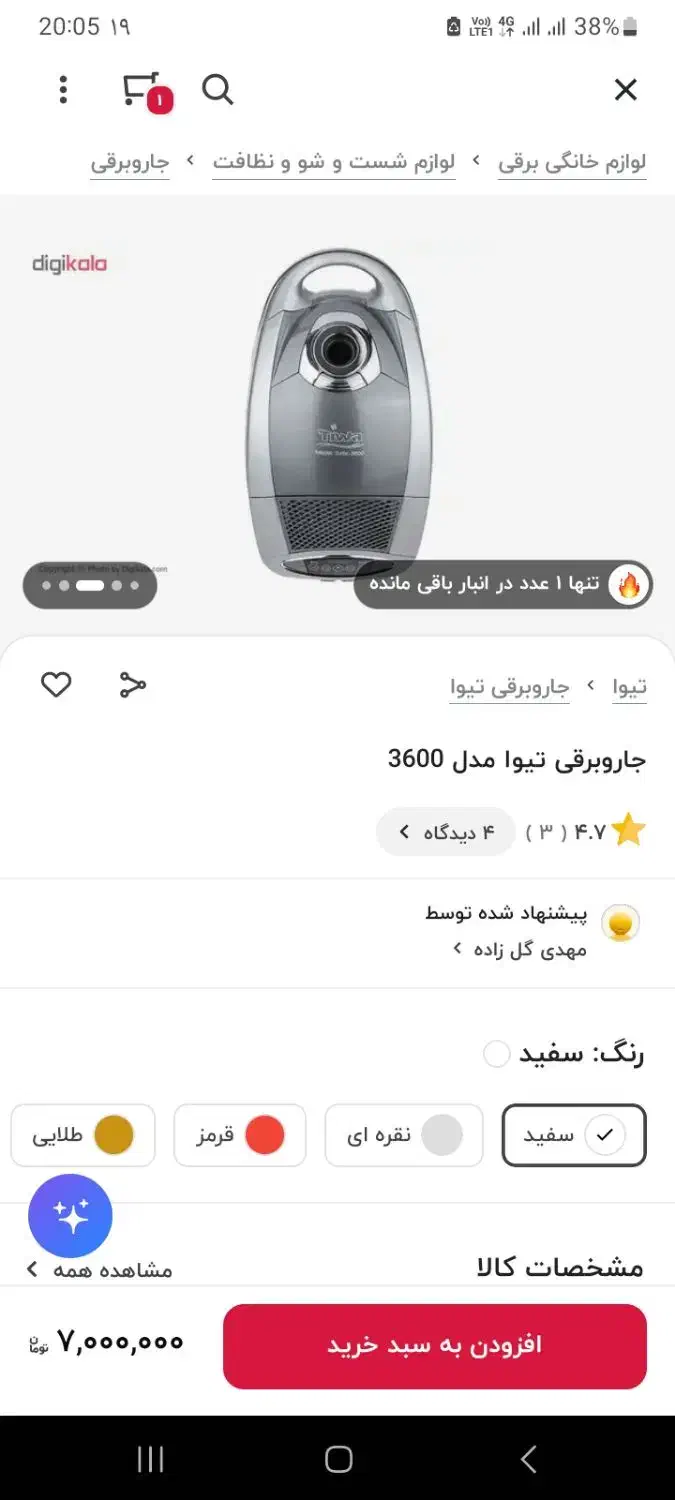Viewport: 675px width, 1500px height.
Task: Tap افزودن به سبد خرید button
Action: 434,1346
